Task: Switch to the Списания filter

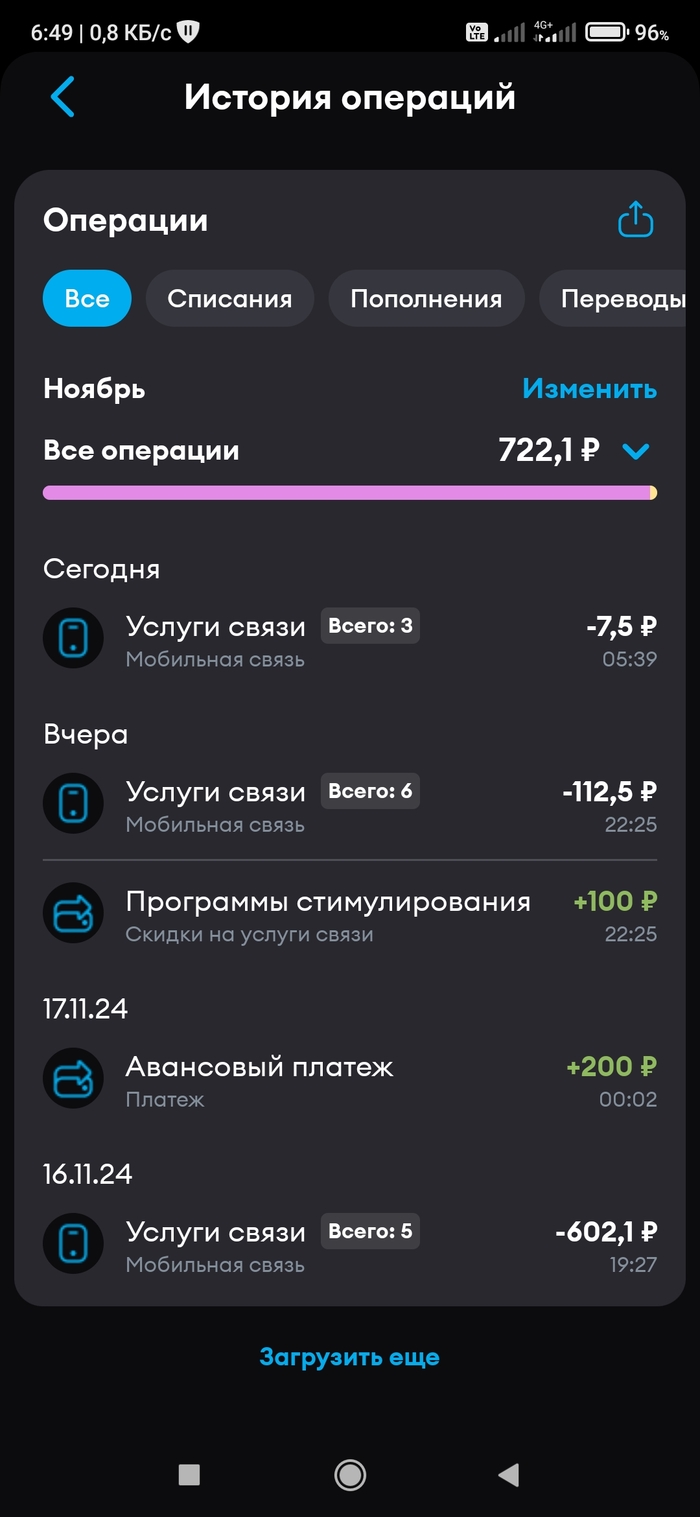Action: click(x=230, y=298)
